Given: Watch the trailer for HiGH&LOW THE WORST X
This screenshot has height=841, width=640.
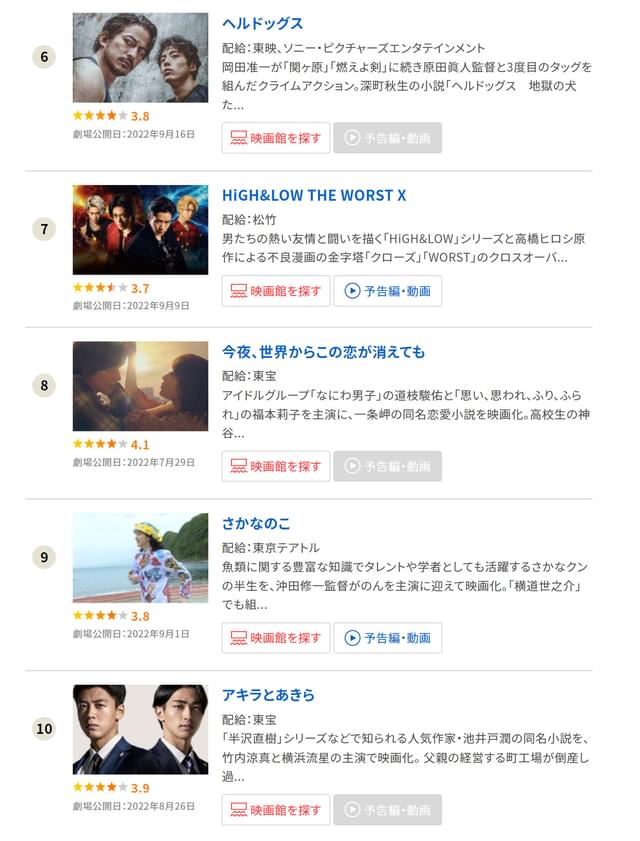Looking at the screenshot, I should 387,291.
